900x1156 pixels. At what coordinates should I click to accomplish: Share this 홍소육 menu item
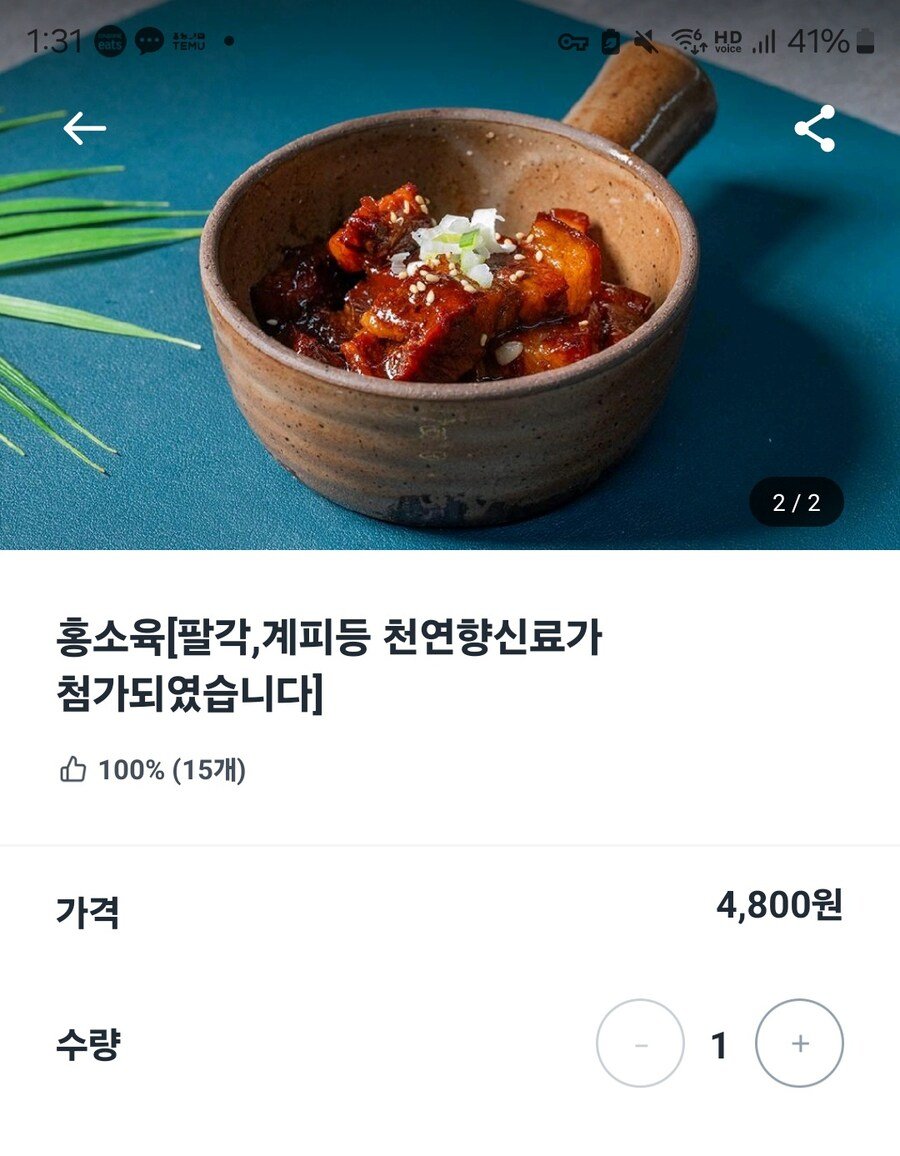[x=814, y=129]
